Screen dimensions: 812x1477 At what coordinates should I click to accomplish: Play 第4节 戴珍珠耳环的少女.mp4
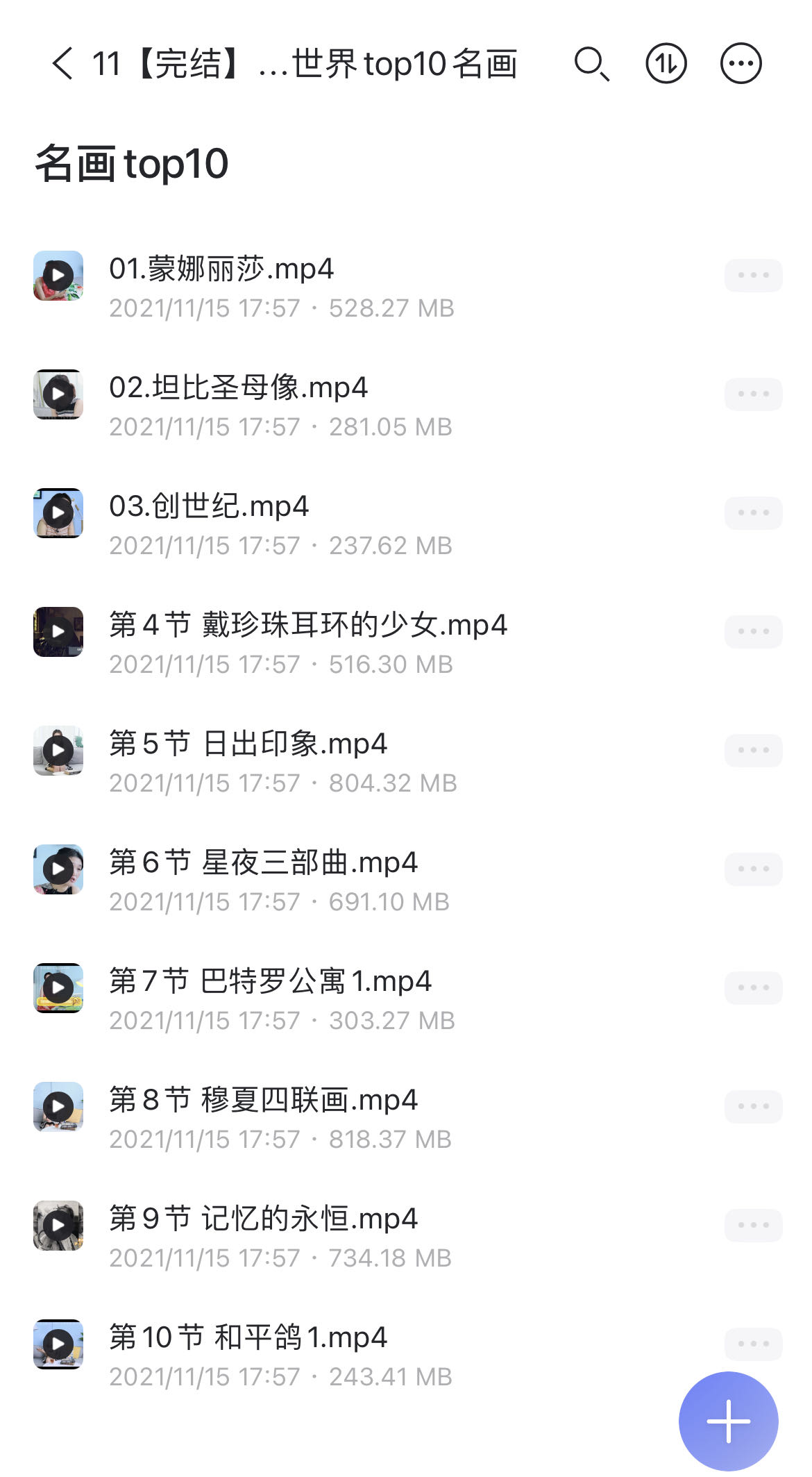[x=307, y=626]
